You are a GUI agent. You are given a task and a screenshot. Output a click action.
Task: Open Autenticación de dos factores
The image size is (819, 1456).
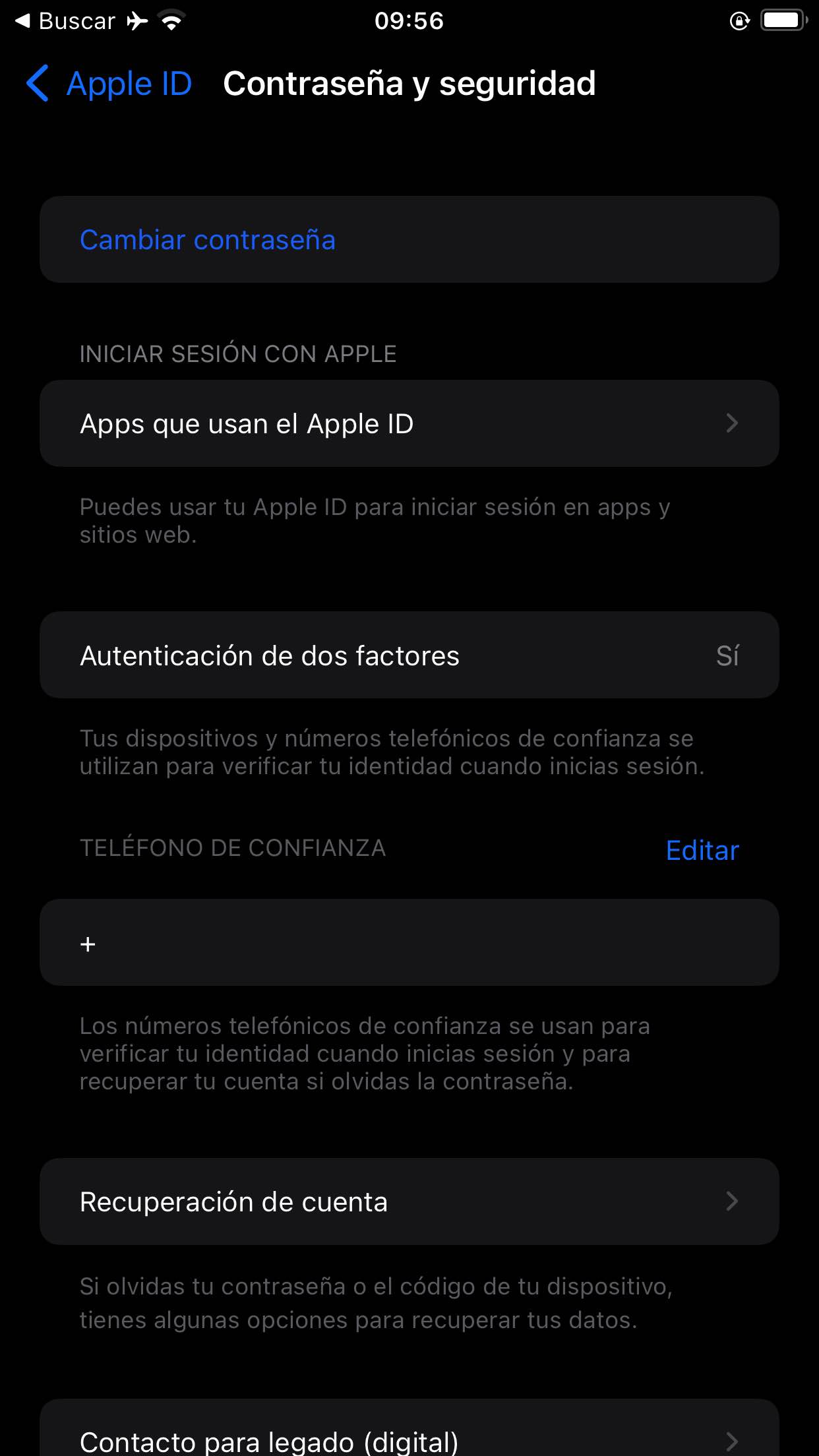point(409,655)
